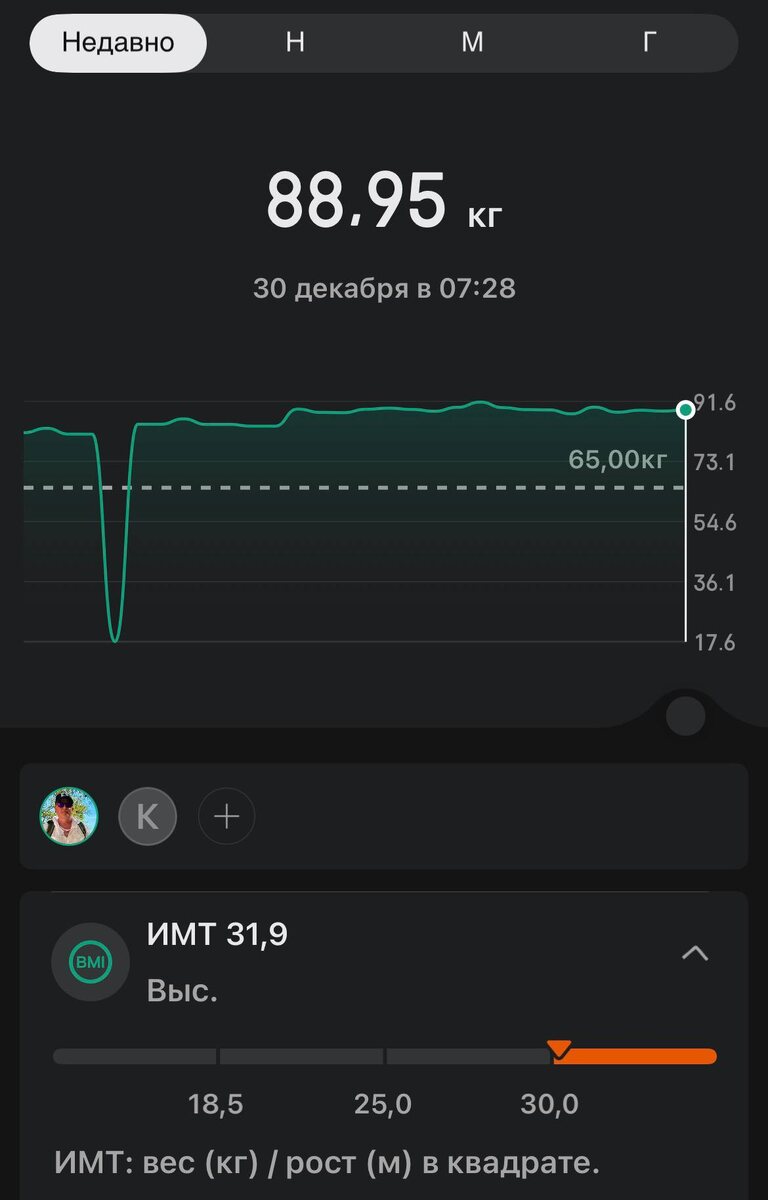Tap the green marker on weight graph
This screenshot has height=1200, width=768.
[685, 410]
